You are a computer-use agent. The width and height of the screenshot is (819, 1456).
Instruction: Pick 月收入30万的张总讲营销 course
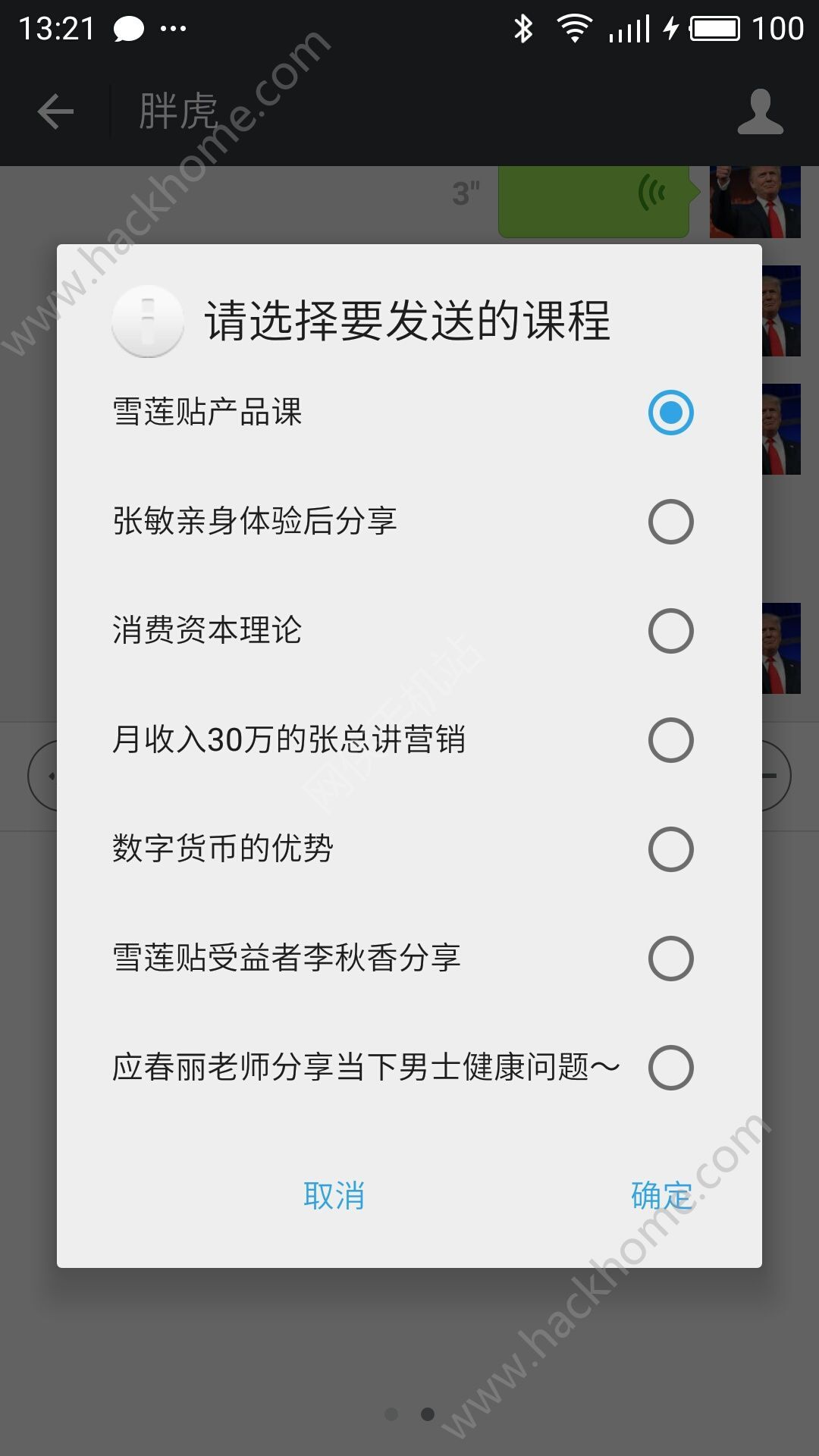[670, 740]
